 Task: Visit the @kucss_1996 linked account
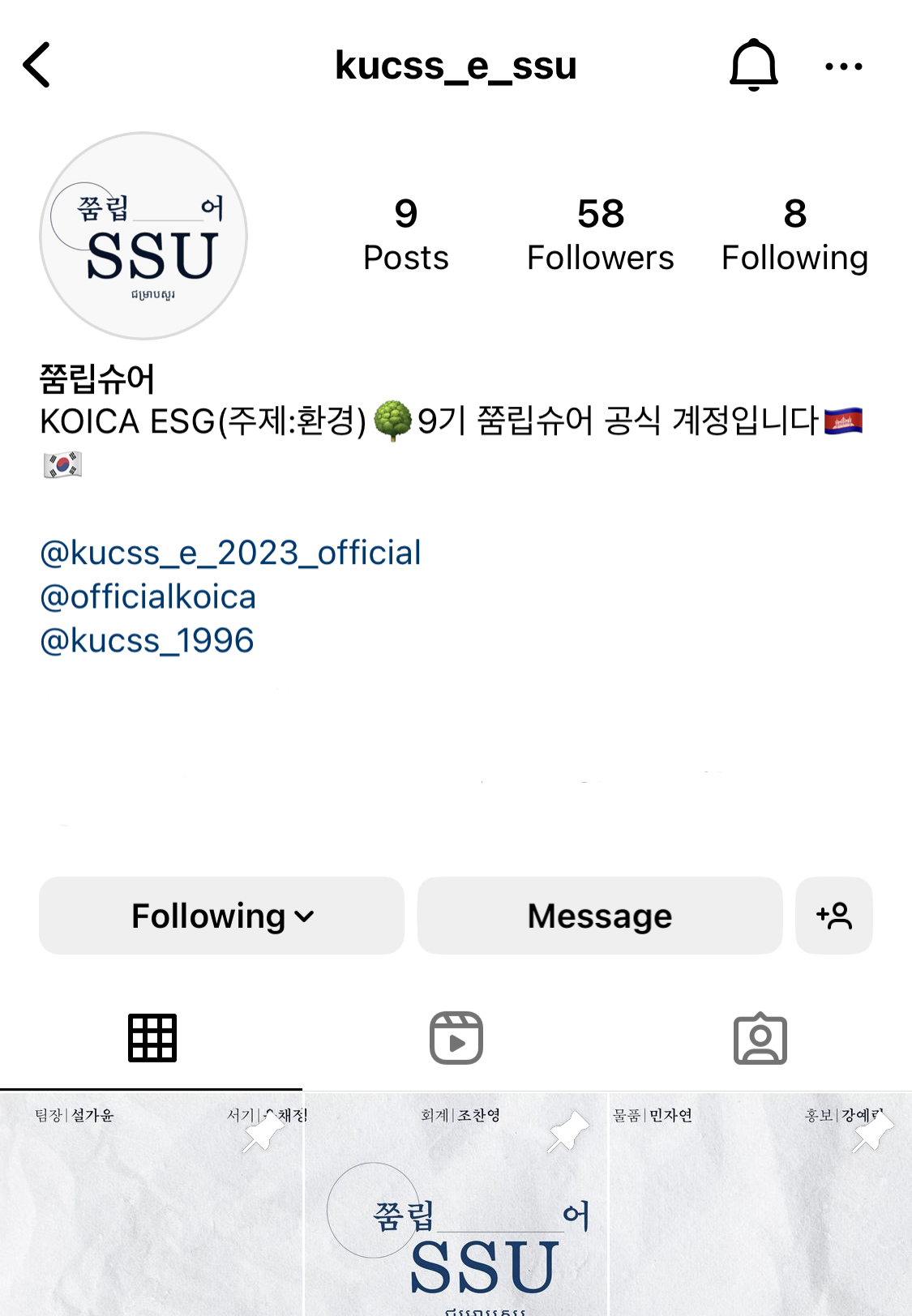[147, 641]
